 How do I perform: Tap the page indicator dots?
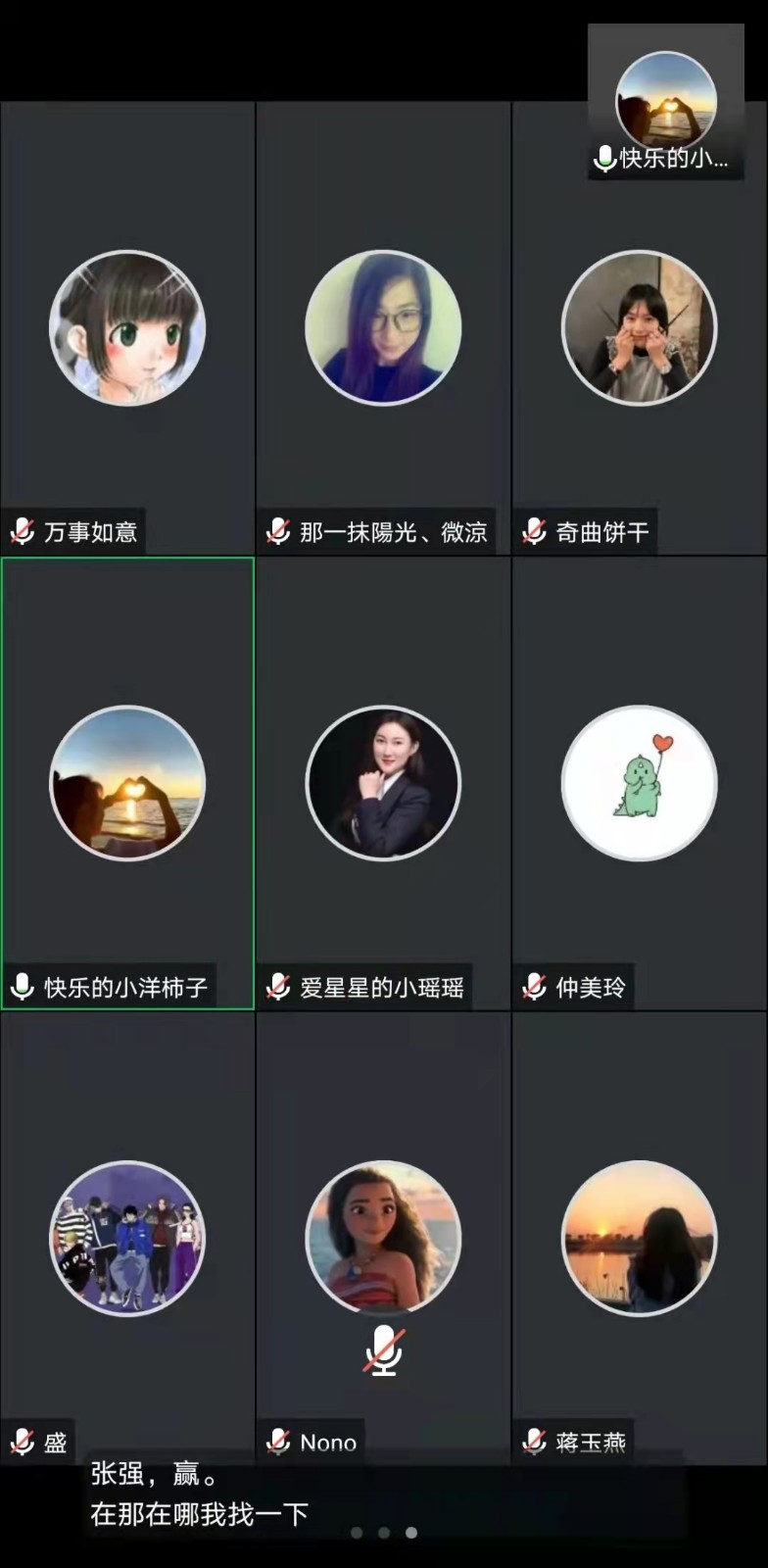384,1533
